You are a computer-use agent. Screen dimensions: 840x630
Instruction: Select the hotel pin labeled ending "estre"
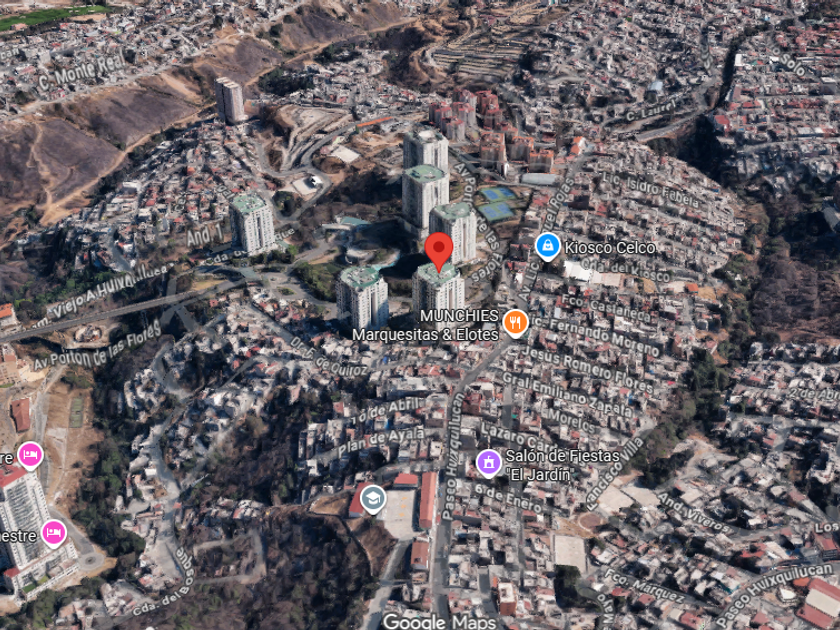pos(54,534)
